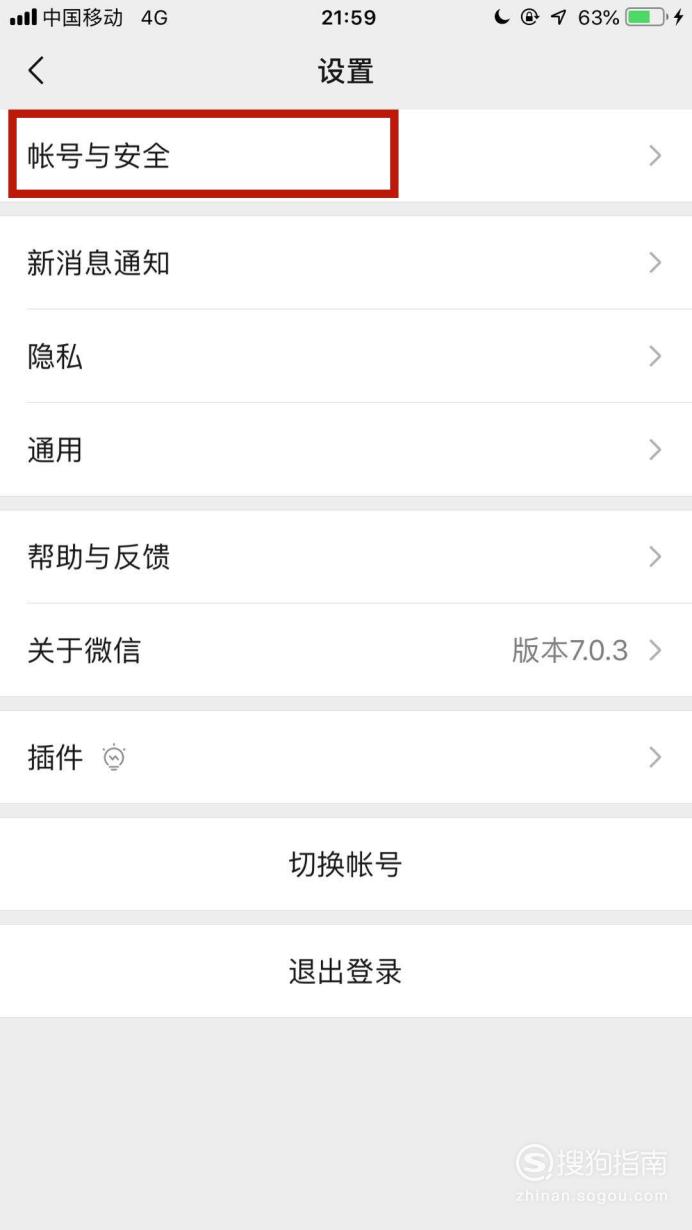Open 帐号与安全 settings
The width and height of the screenshot is (692, 1230).
[x=346, y=156]
